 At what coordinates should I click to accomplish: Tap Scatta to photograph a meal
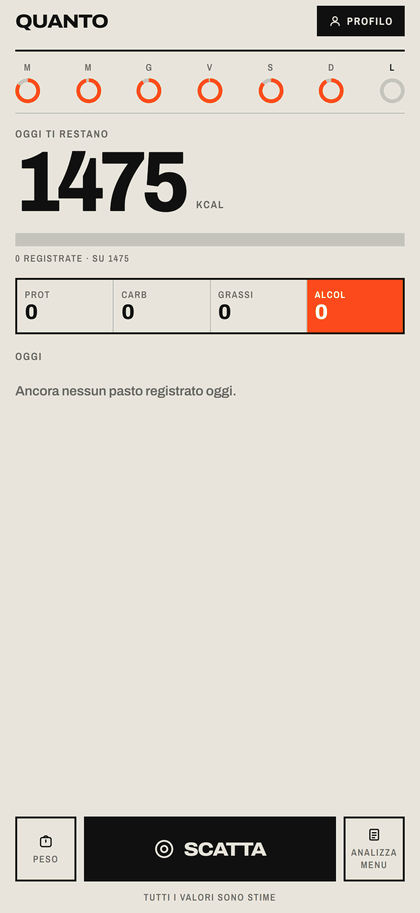pyautogui.click(x=210, y=849)
